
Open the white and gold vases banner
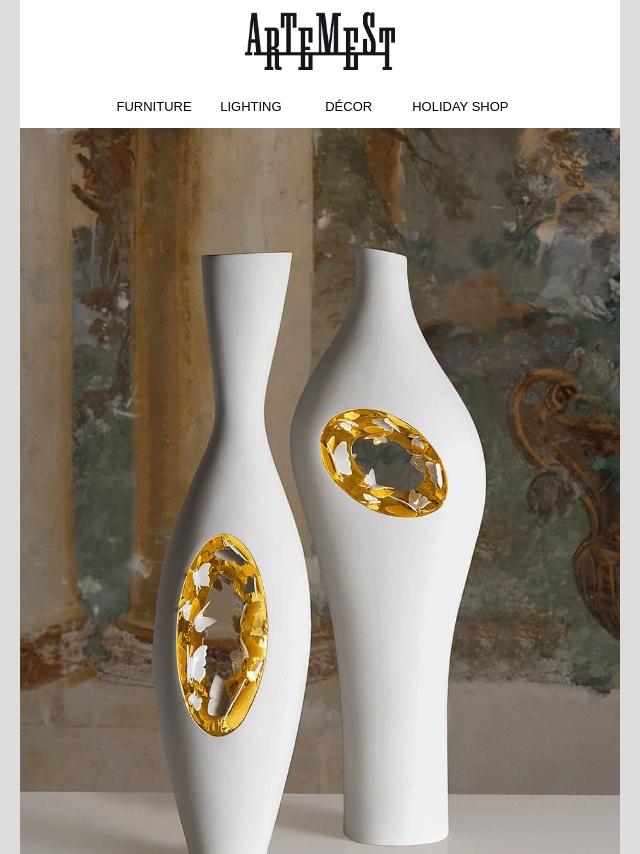click(x=320, y=490)
